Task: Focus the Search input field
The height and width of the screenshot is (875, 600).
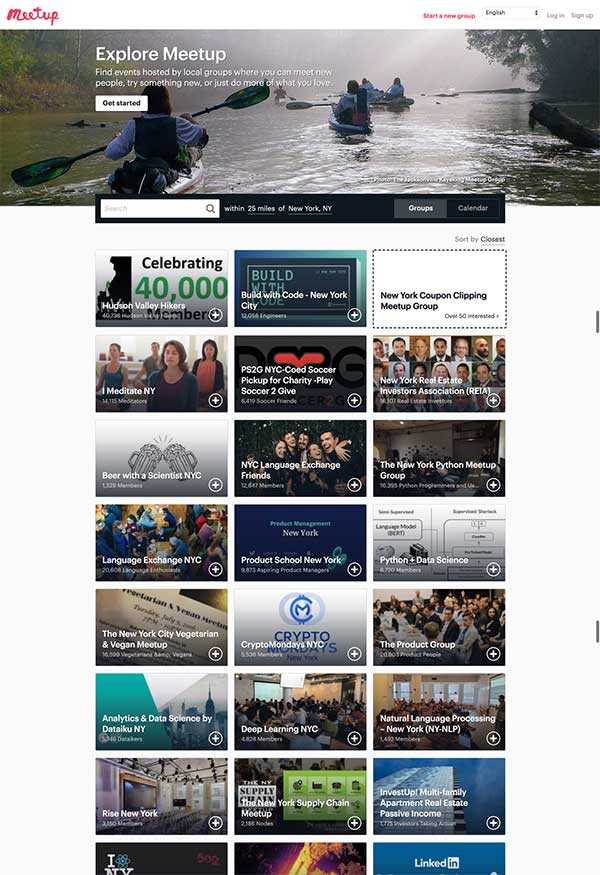Action: [x=152, y=208]
